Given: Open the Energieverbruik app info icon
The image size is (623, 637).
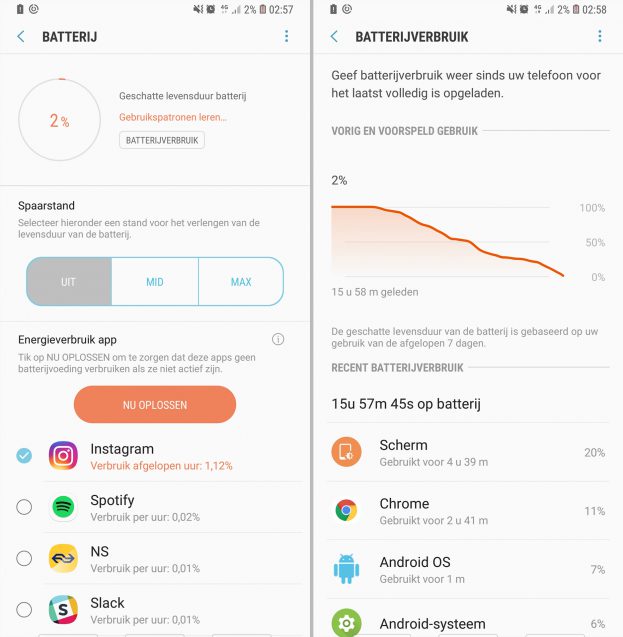Looking at the screenshot, I should [278, 339].
